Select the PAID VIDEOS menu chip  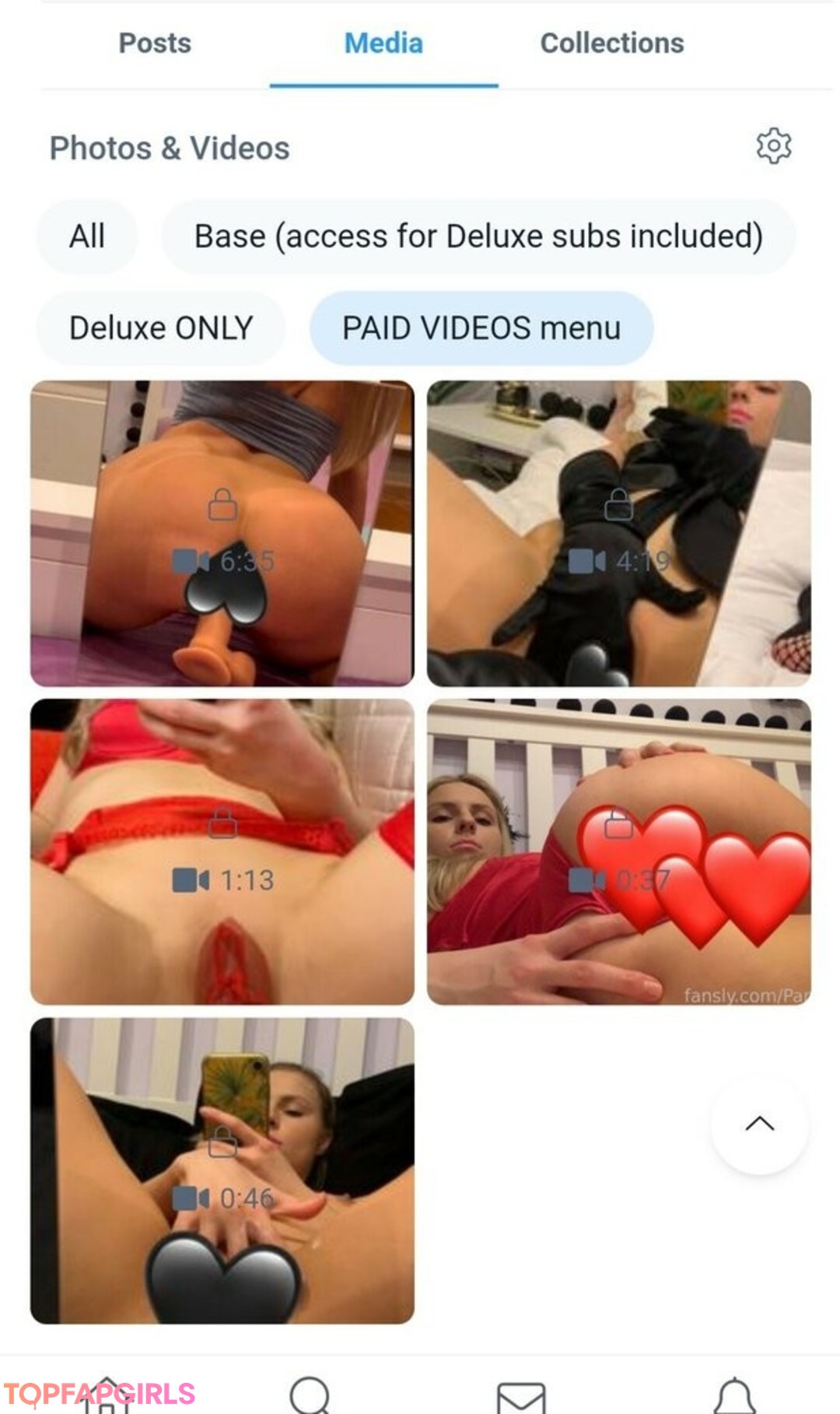click(x=481, y=328)
